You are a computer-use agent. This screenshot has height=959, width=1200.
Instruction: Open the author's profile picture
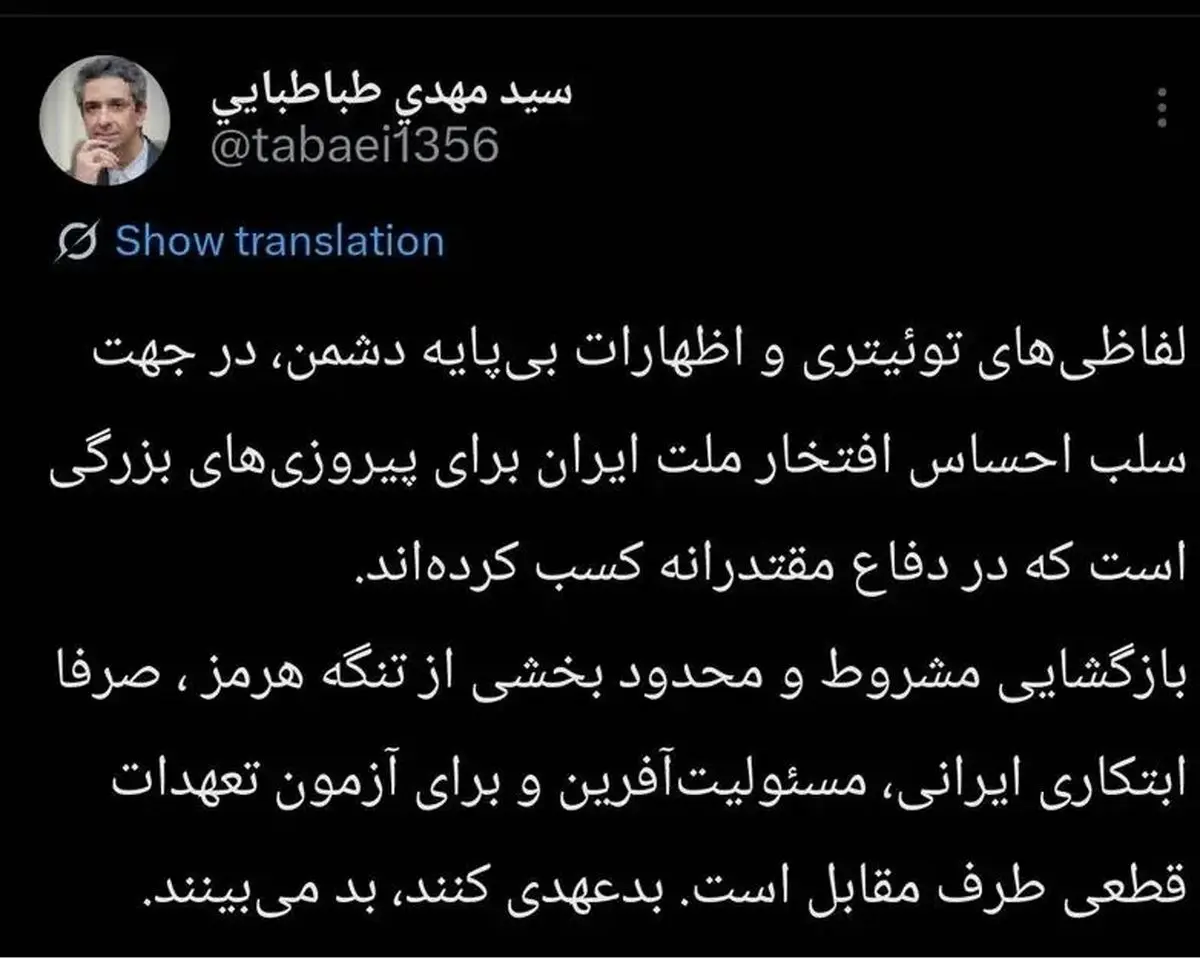tap(104, 121)
